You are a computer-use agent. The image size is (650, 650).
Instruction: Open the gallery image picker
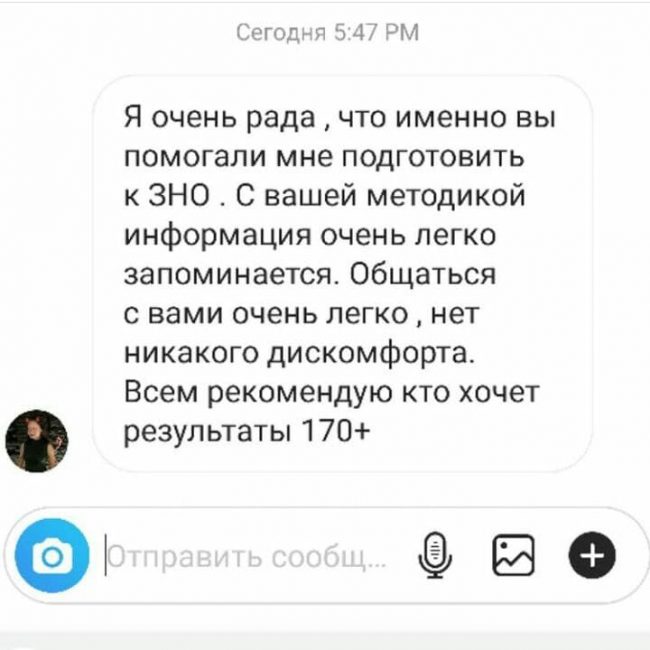coord(512,555)
